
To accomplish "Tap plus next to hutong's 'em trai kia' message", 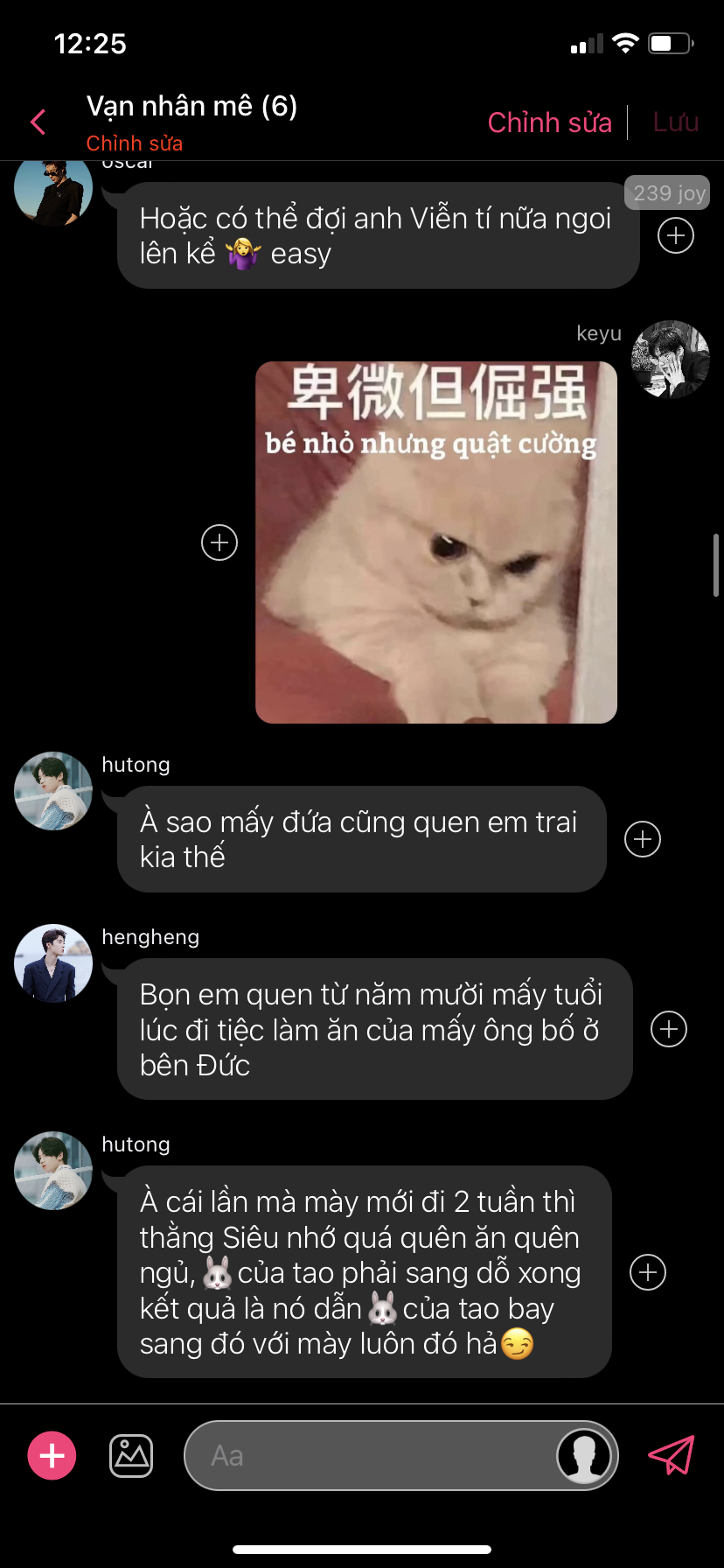I will 643,839.
